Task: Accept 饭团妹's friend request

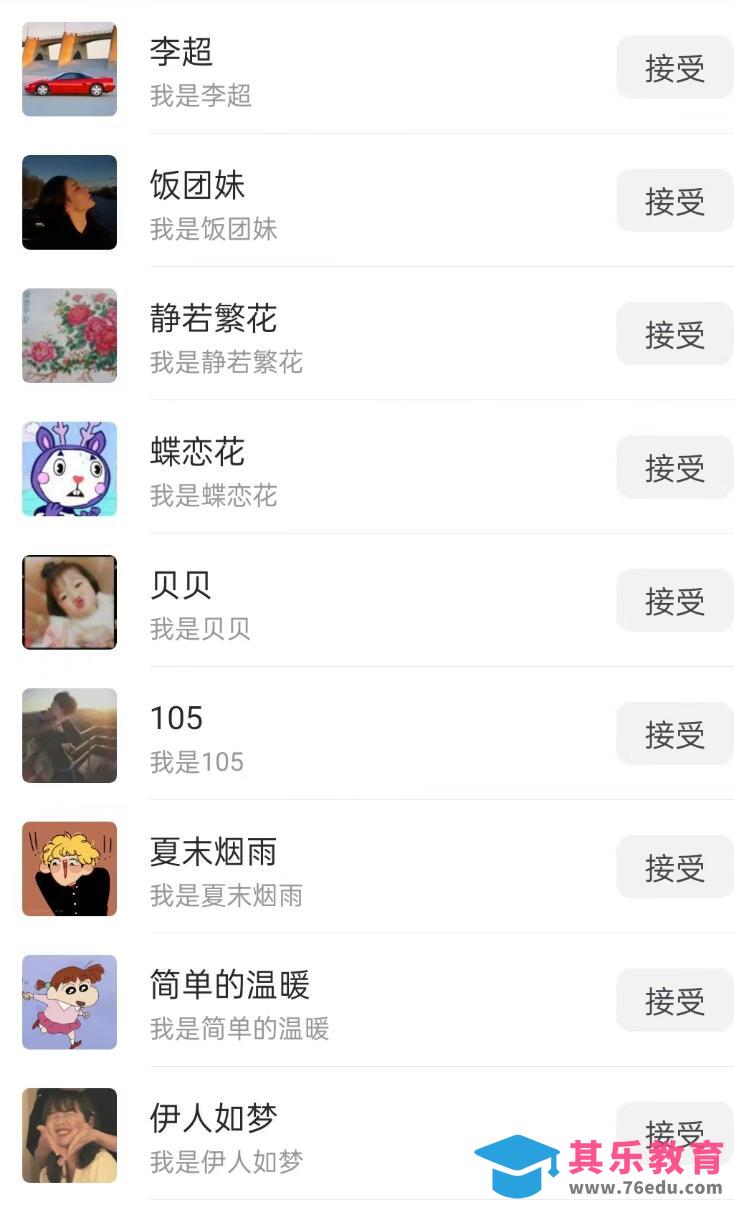Action: click(x=674, y=201)
